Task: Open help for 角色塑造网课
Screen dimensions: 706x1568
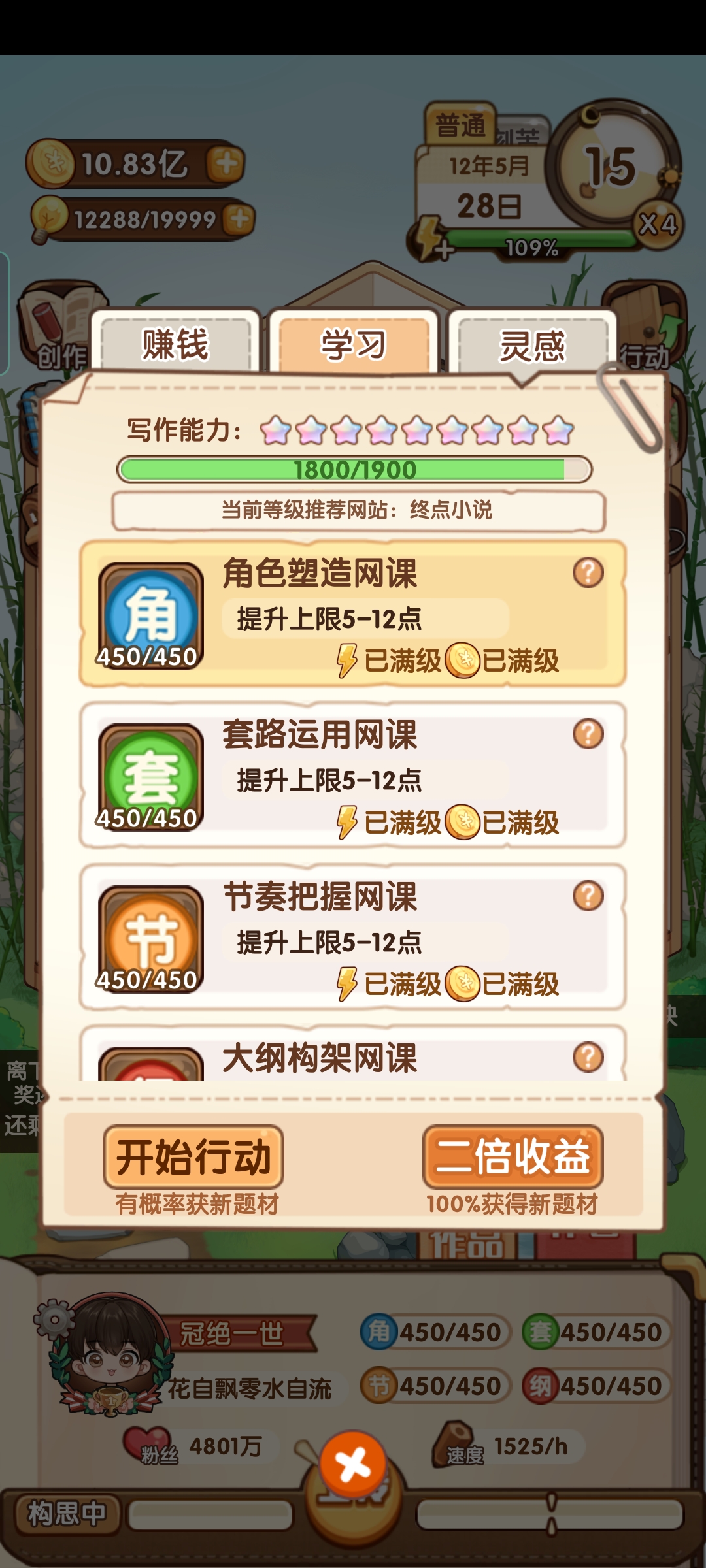Action: (588, 573)
